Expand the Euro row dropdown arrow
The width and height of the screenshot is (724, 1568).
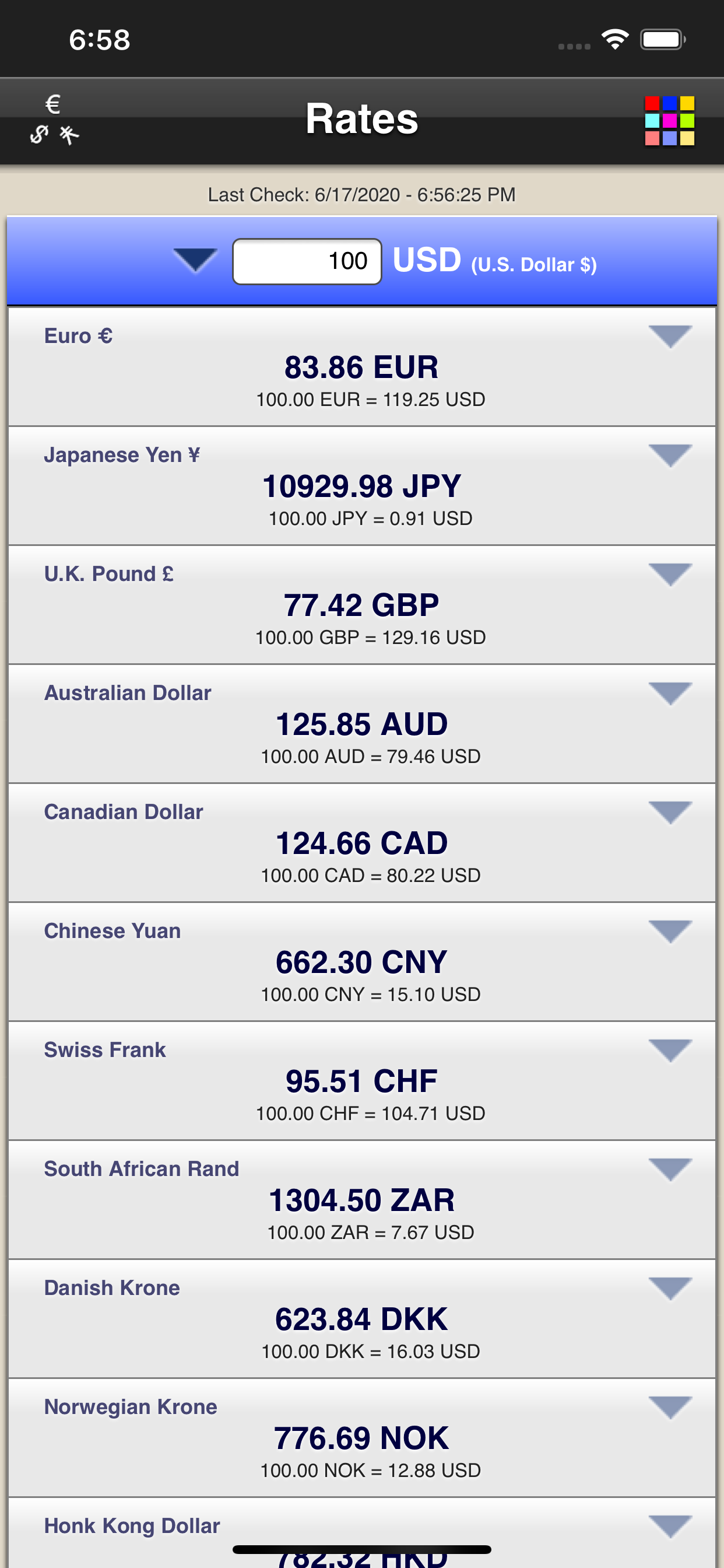point(670,337)
